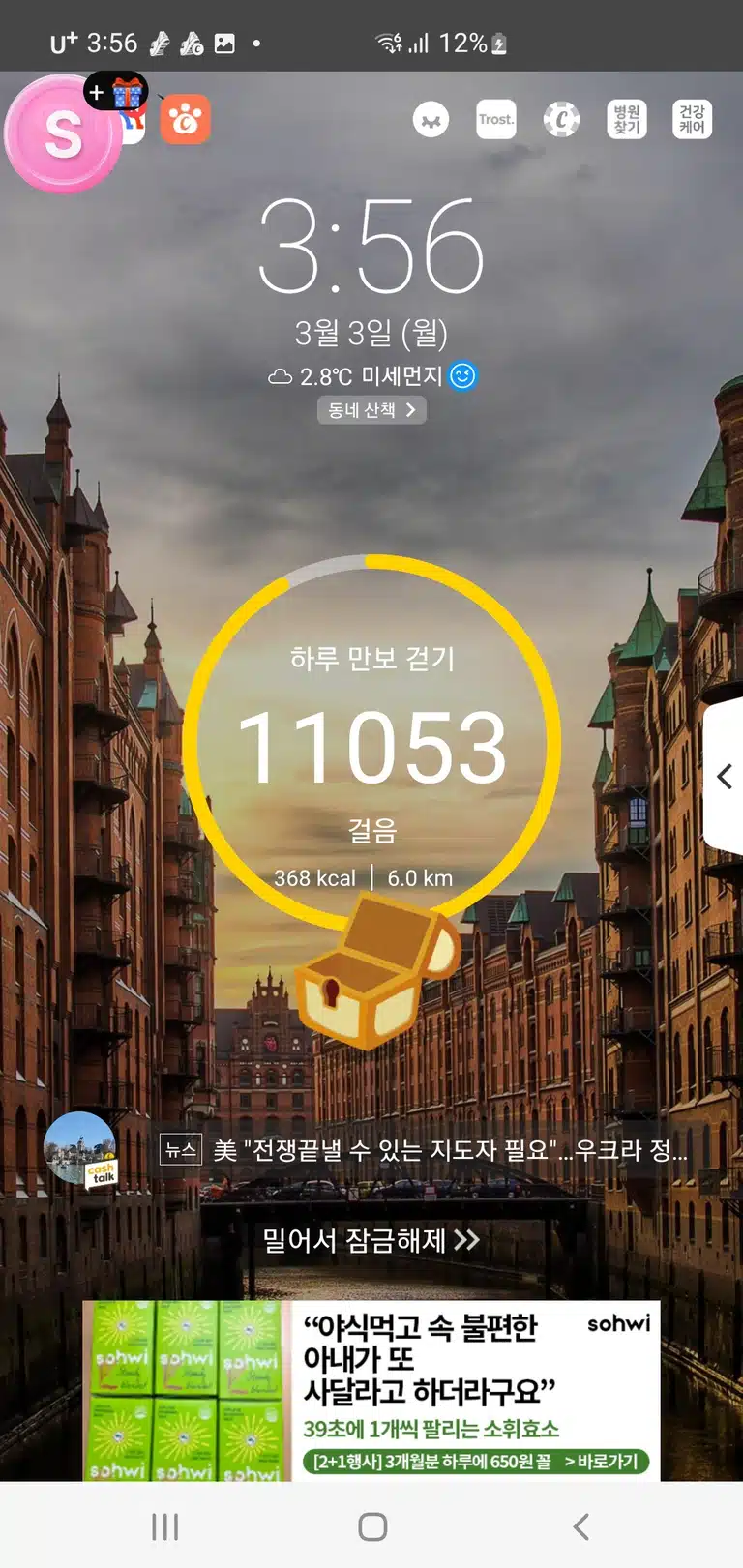Open 병원찾기 hospital finder shortcut
This screenshot has width=743, height=1568.
[627, 120]
